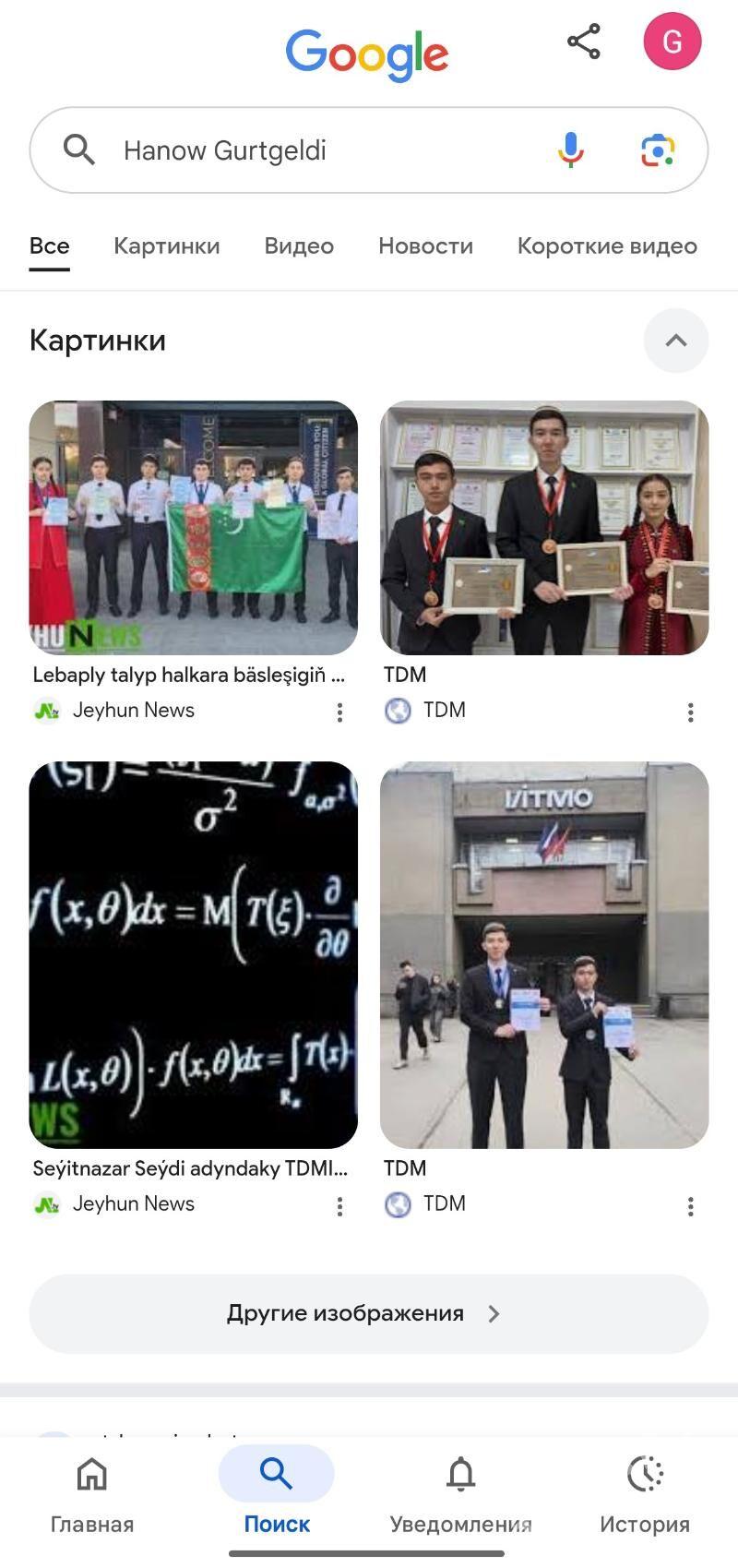The image size is (738, 1568).
Task: Switch to the Картинки tab
Action: point(166,246)
